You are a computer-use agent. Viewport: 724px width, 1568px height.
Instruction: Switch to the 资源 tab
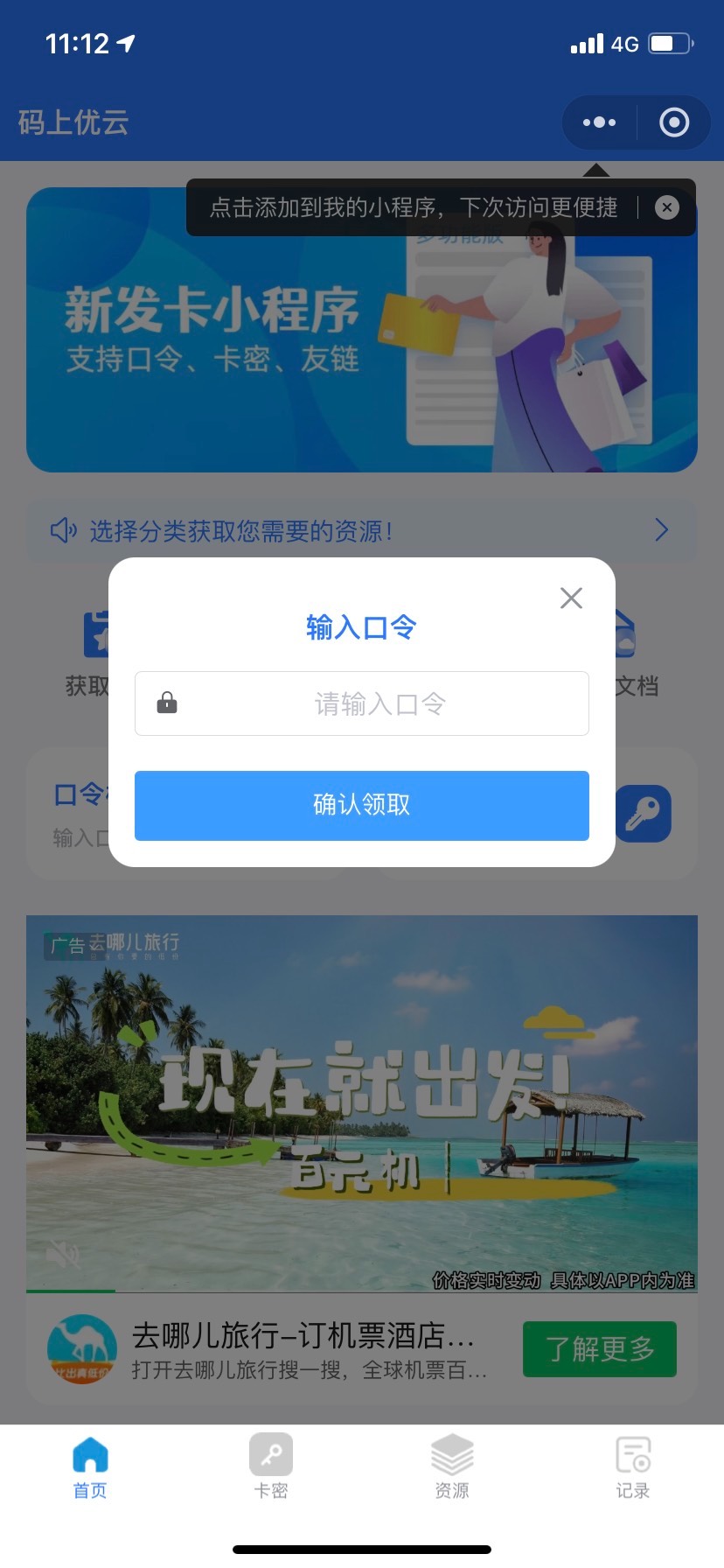452,1466
